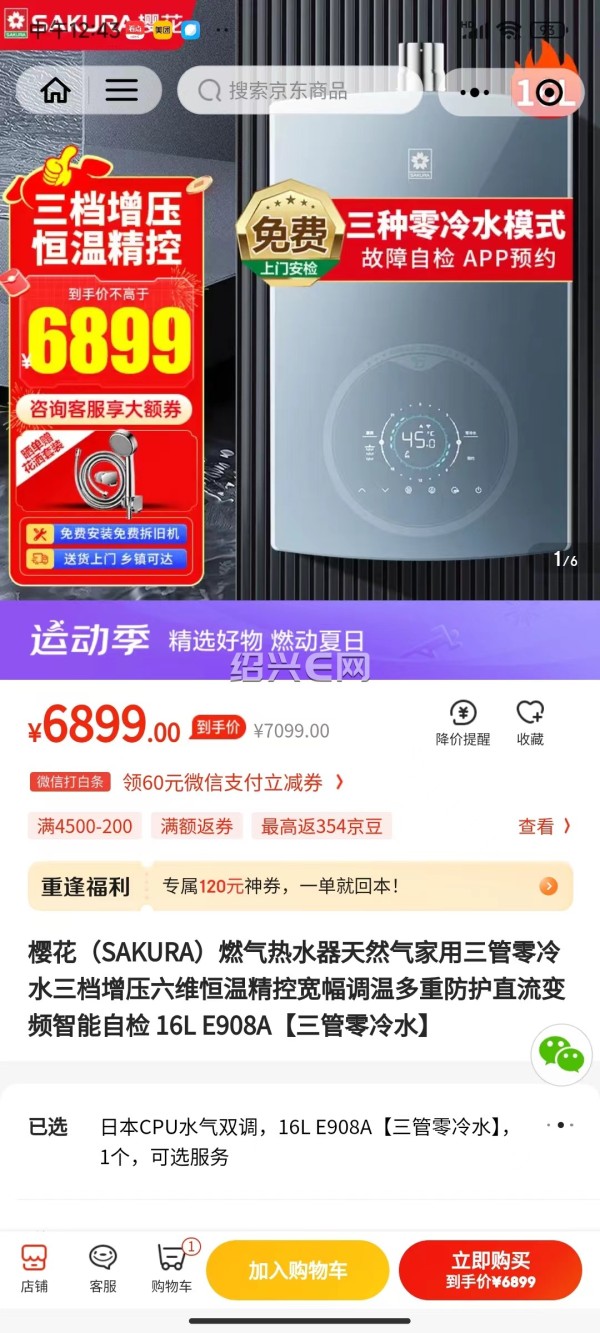The image size is (600, 1333).
Task: Contact customer service
Action: click(x=103, y=1268)
